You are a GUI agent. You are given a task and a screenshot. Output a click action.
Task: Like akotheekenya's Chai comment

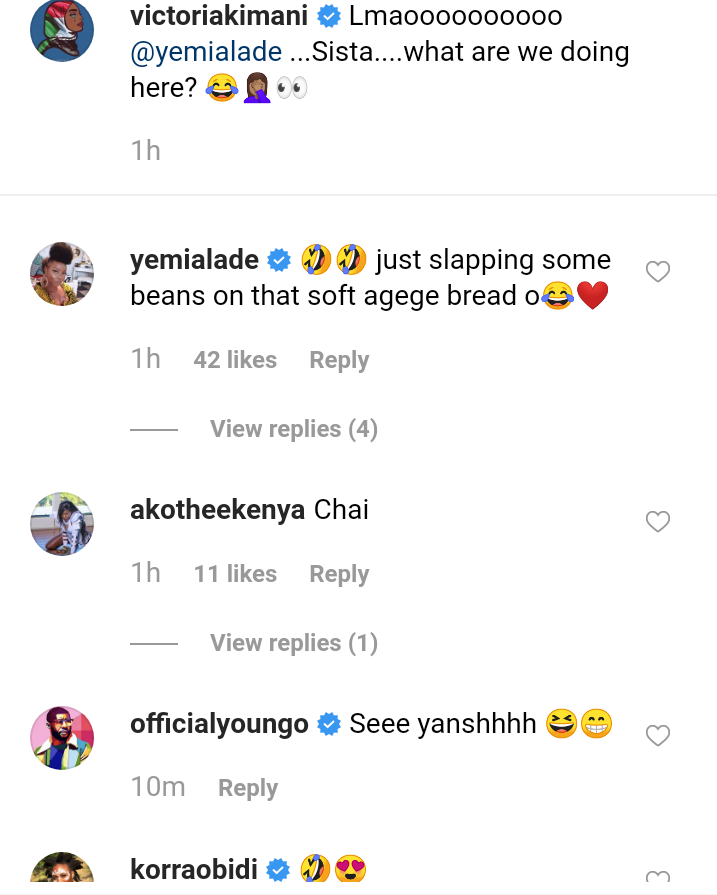tap(657, 521)
